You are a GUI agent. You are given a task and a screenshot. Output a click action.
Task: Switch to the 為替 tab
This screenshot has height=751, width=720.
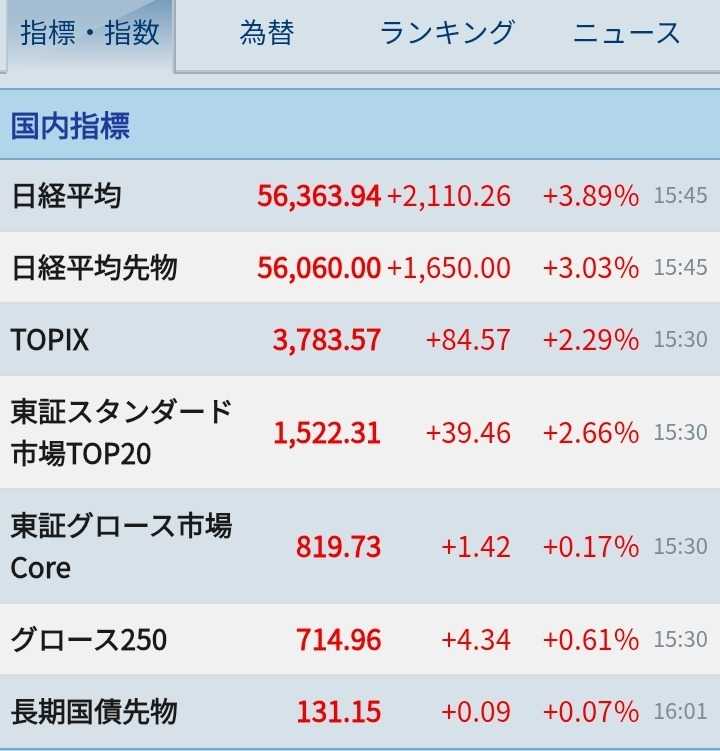click(x=267, y=34)
